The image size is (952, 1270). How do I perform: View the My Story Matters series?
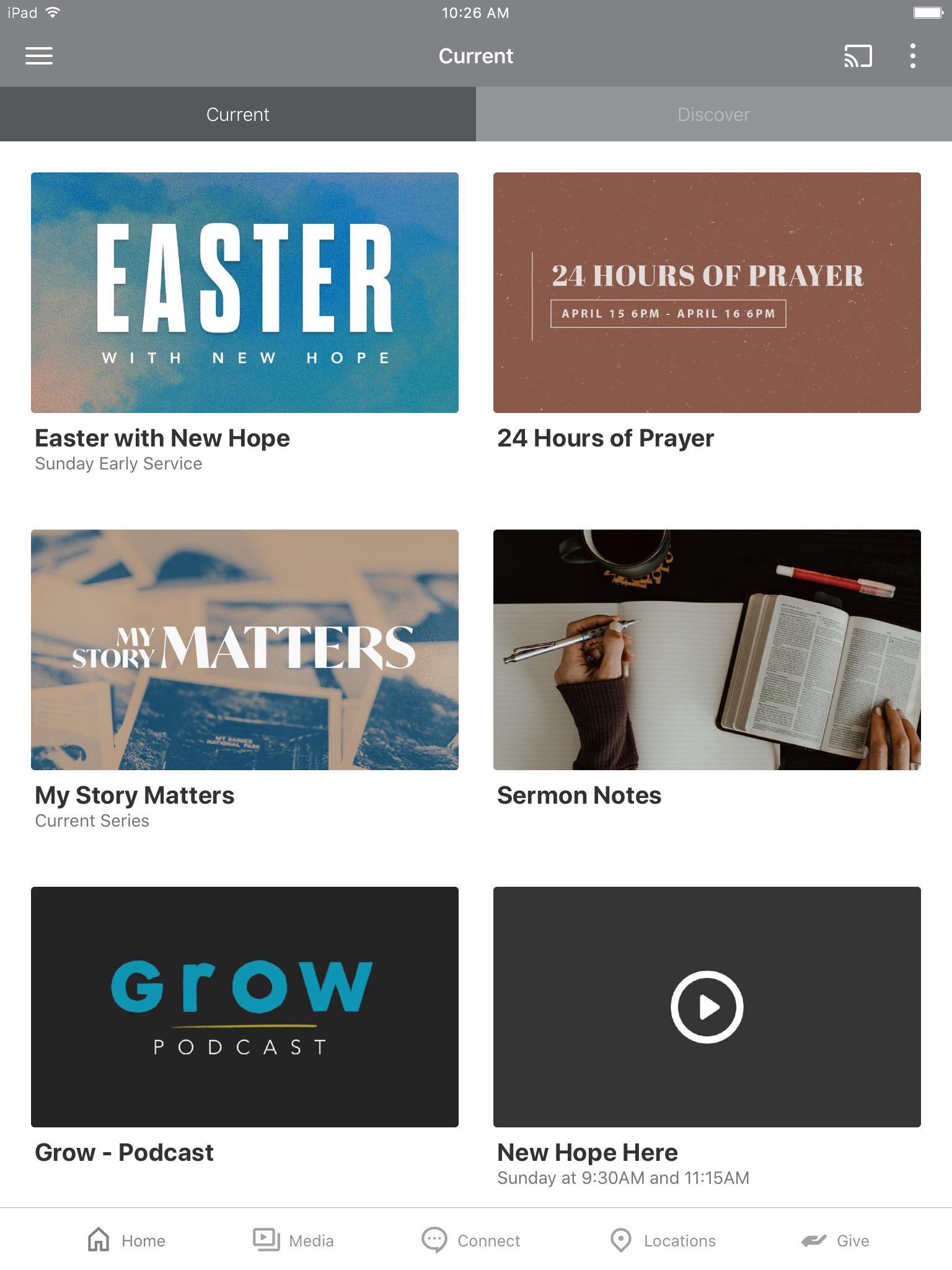pos(245,650)
